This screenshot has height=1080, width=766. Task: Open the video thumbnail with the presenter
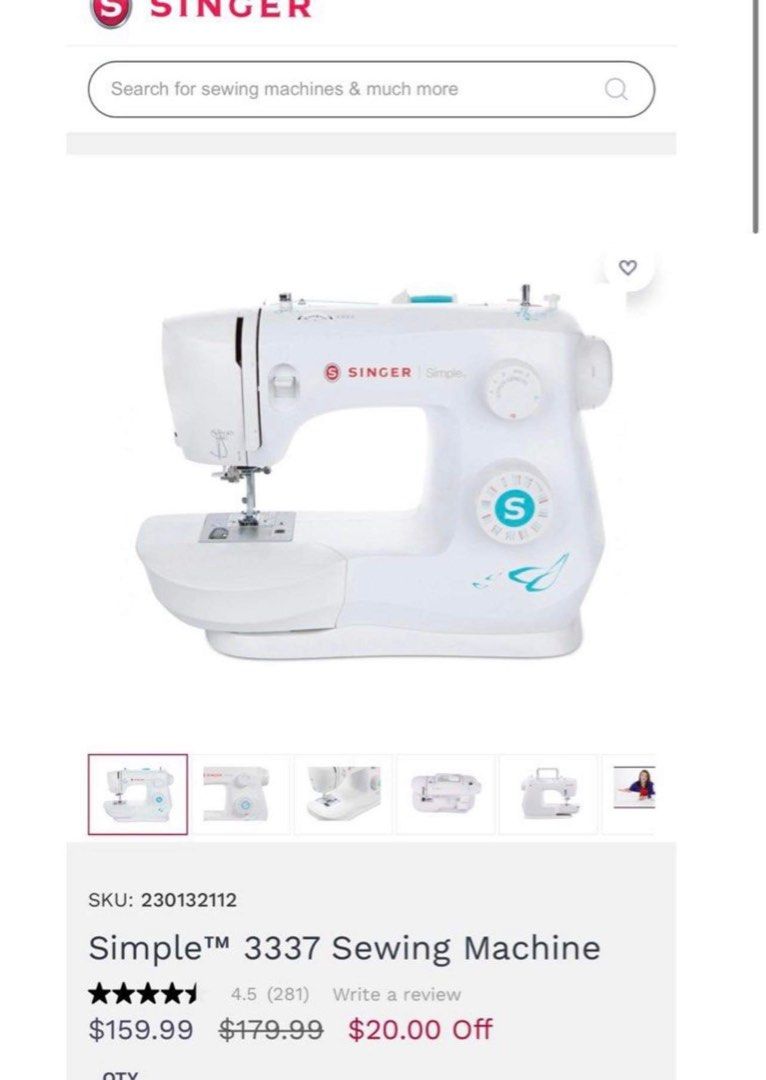640,790
